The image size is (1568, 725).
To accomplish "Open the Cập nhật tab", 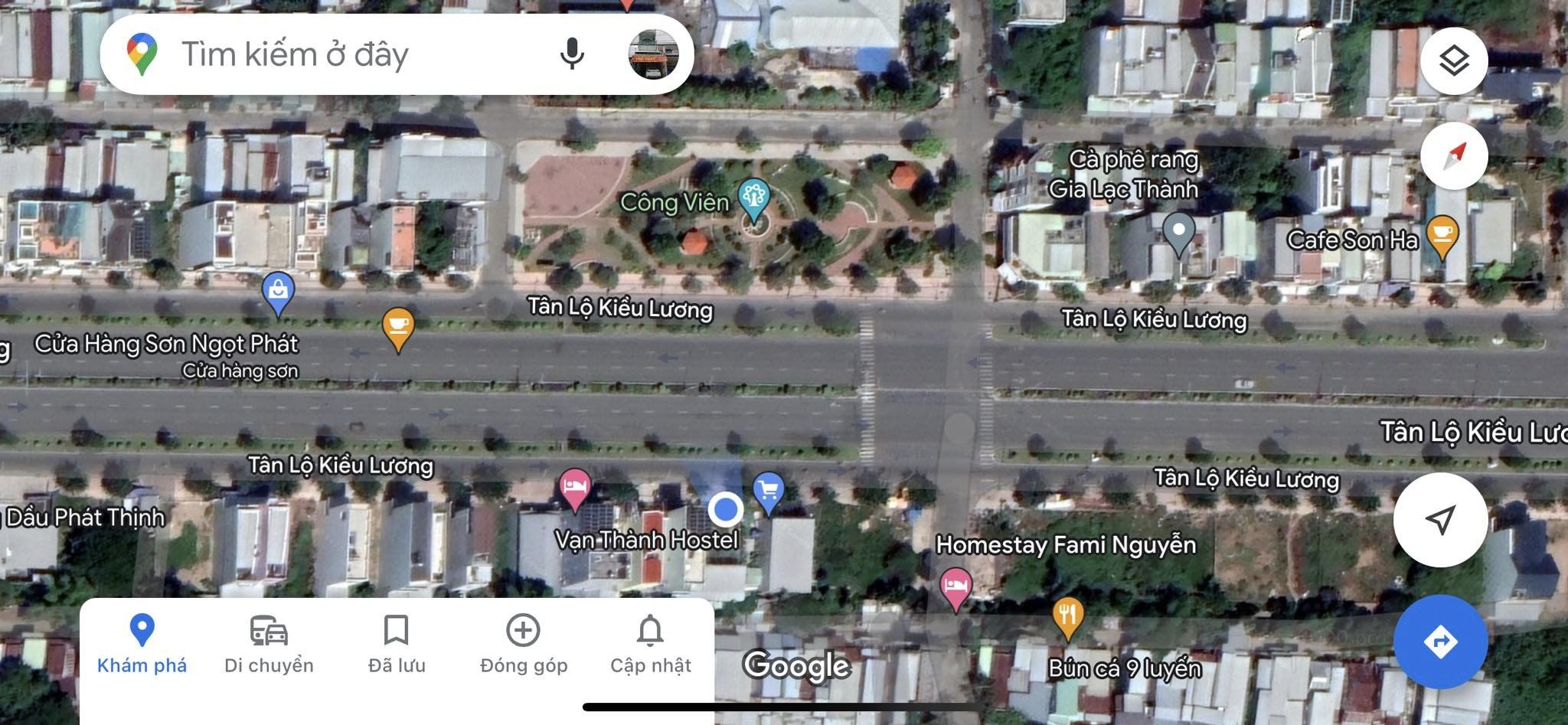I will pos(650,645).
